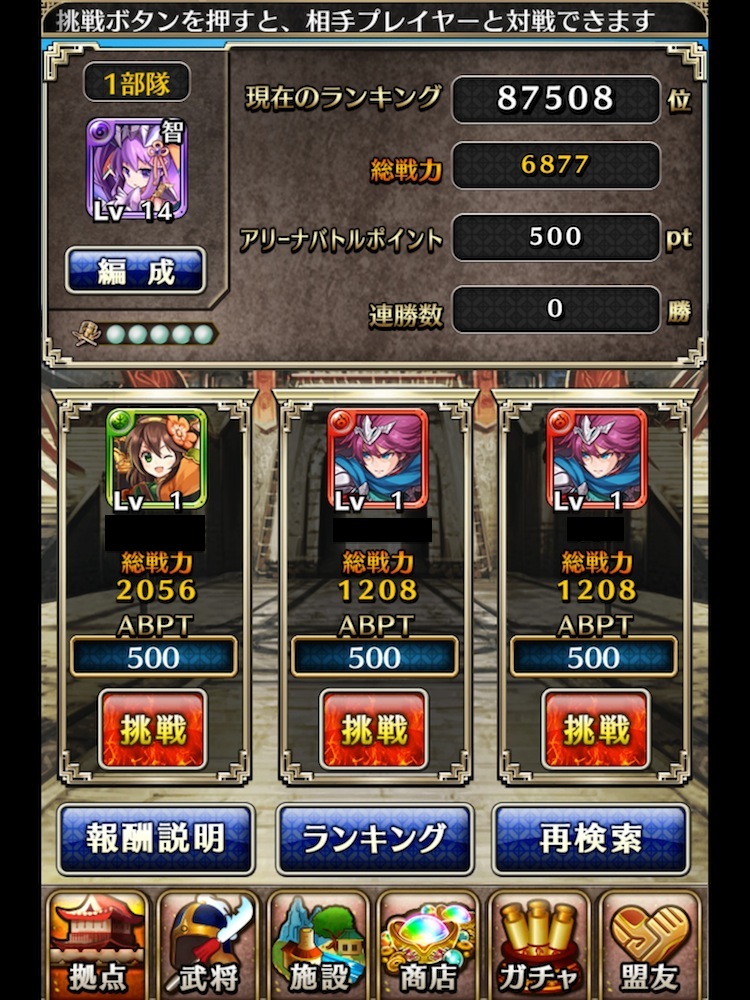Image resolution: width=750 pixels, height=1000 pixels.
Task: Tap 再検索 to search new opponents
Action: click(591, 838)
